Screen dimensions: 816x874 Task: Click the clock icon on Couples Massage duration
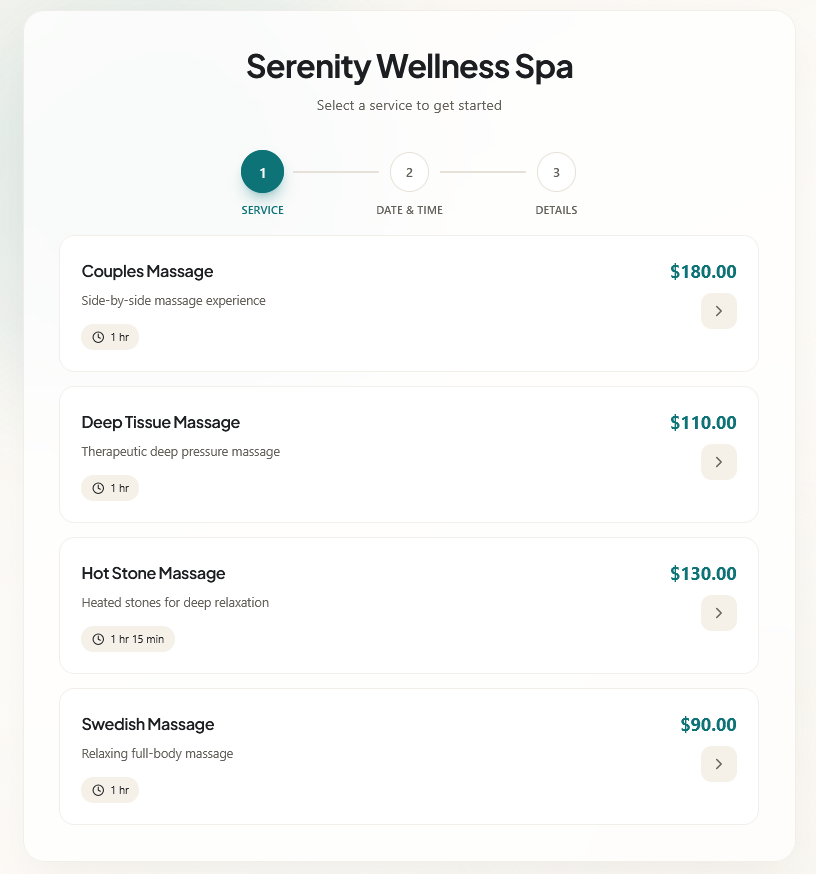(x=97, y=337)
